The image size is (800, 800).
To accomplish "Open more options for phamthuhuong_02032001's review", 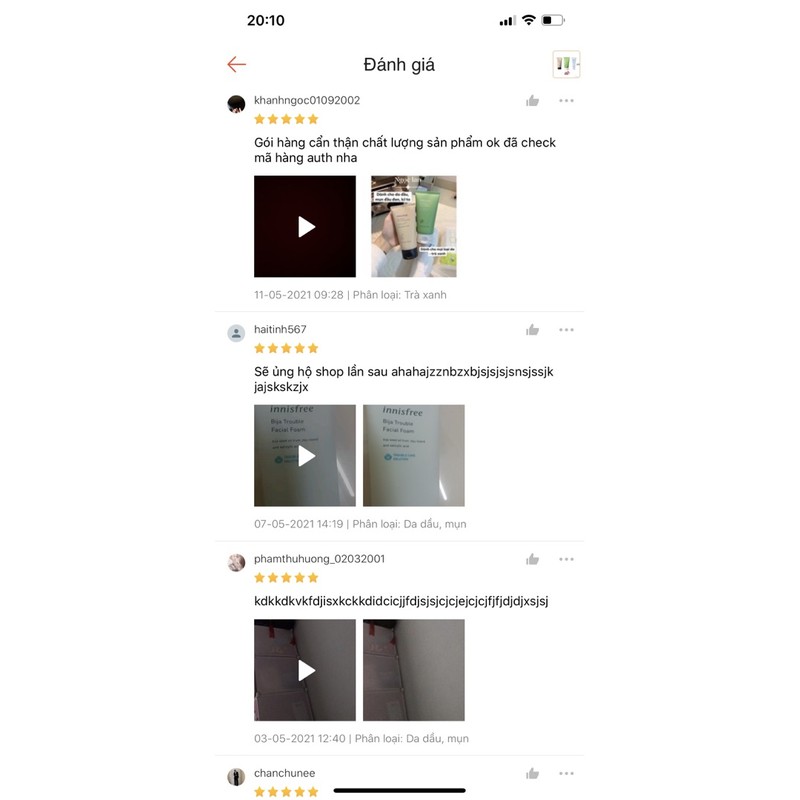I will (566, 559).
